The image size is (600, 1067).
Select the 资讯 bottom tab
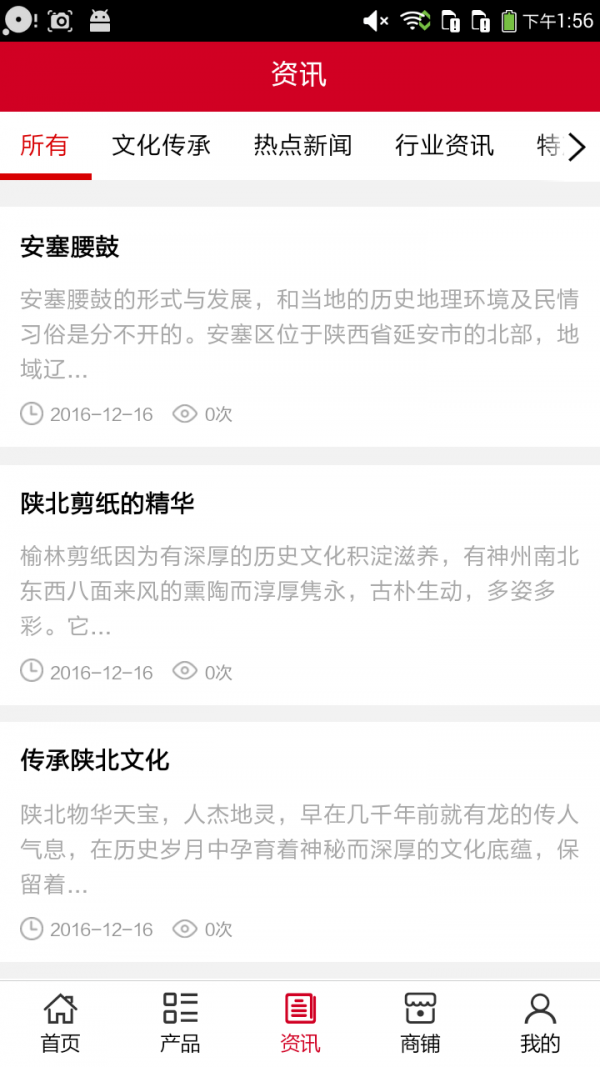coord(300,1023)
